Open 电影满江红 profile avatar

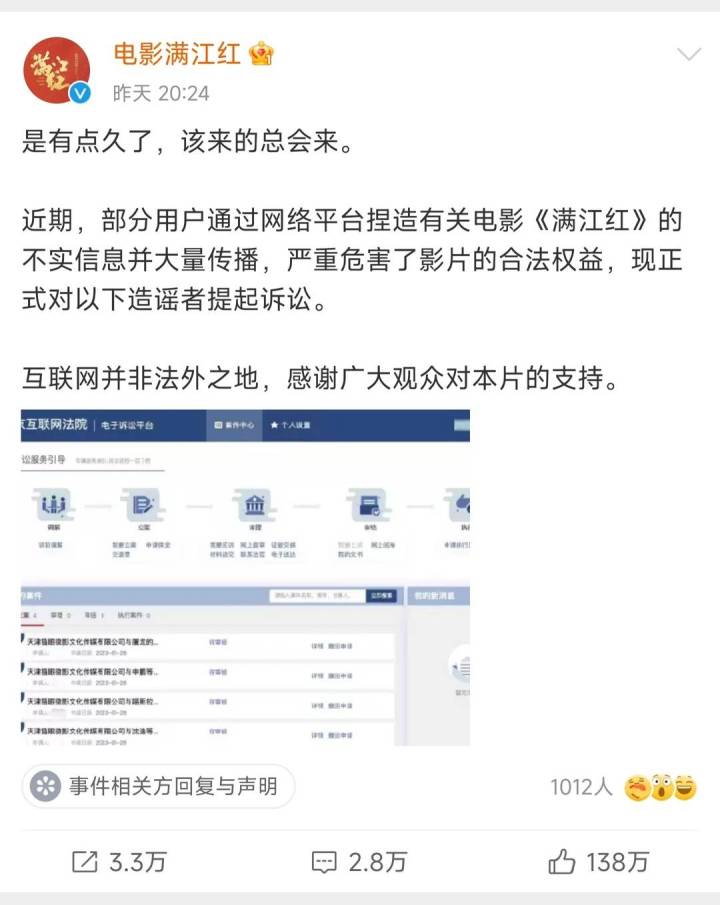(x=57, y=71)
